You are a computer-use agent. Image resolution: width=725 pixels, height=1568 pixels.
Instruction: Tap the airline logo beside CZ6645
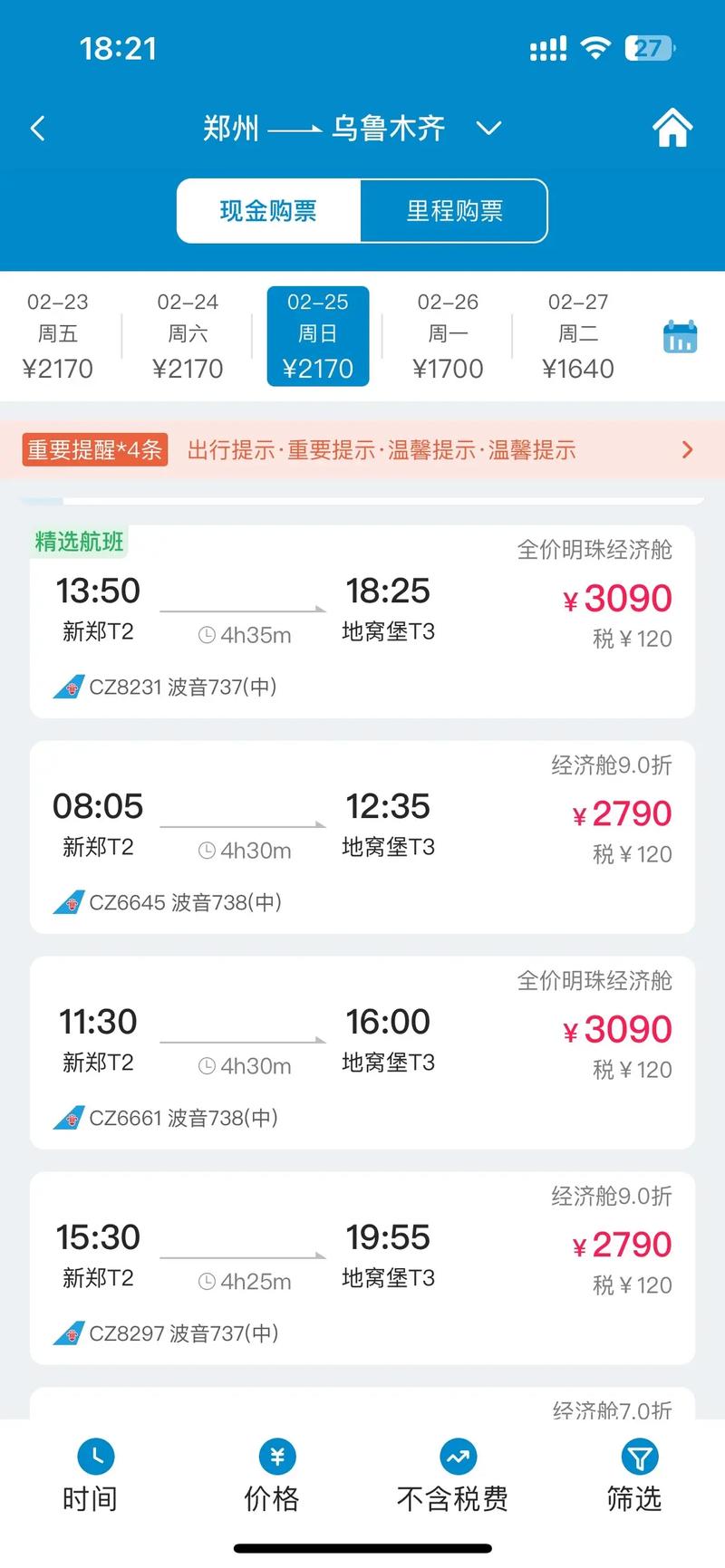67,902
